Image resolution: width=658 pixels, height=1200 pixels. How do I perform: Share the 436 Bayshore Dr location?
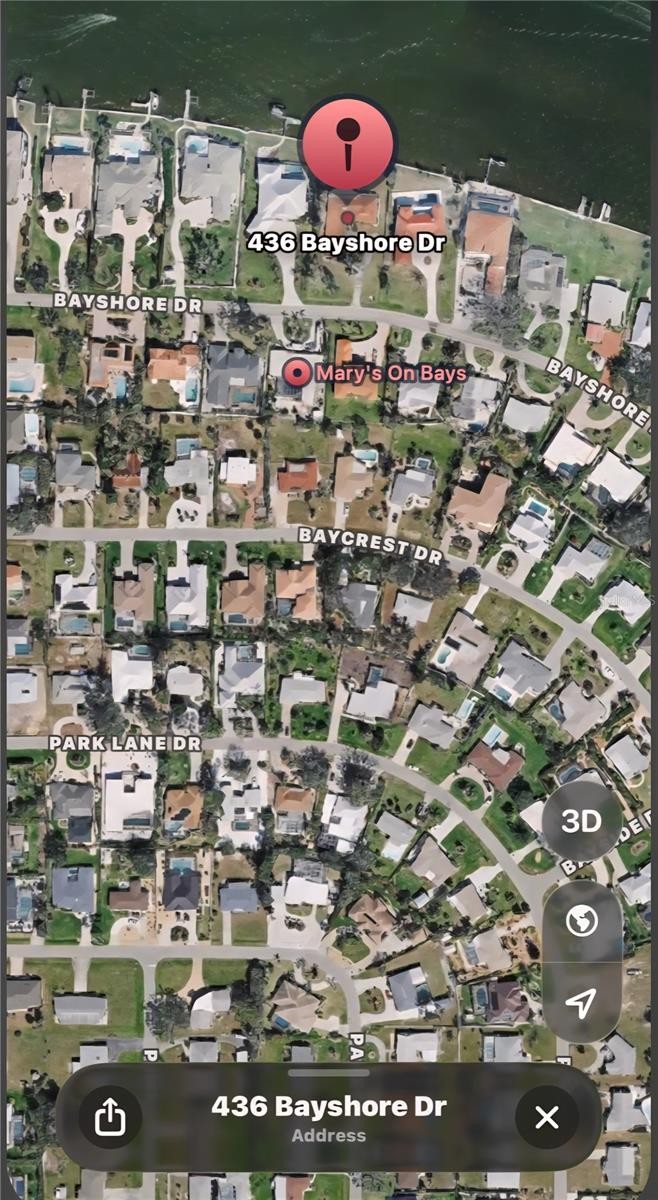(109, 1117)
